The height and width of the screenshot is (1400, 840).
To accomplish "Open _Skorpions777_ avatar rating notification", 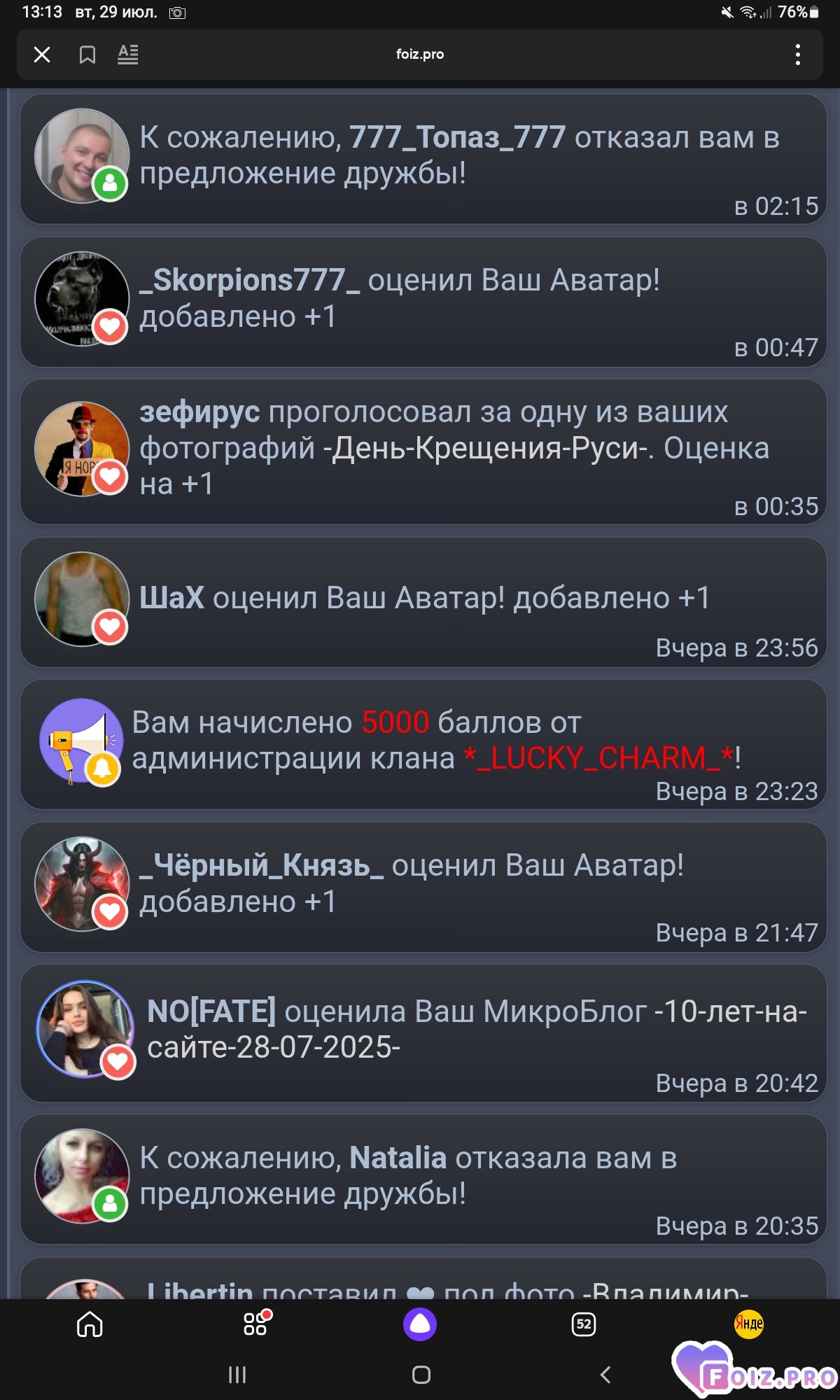I will pos(423,302).
